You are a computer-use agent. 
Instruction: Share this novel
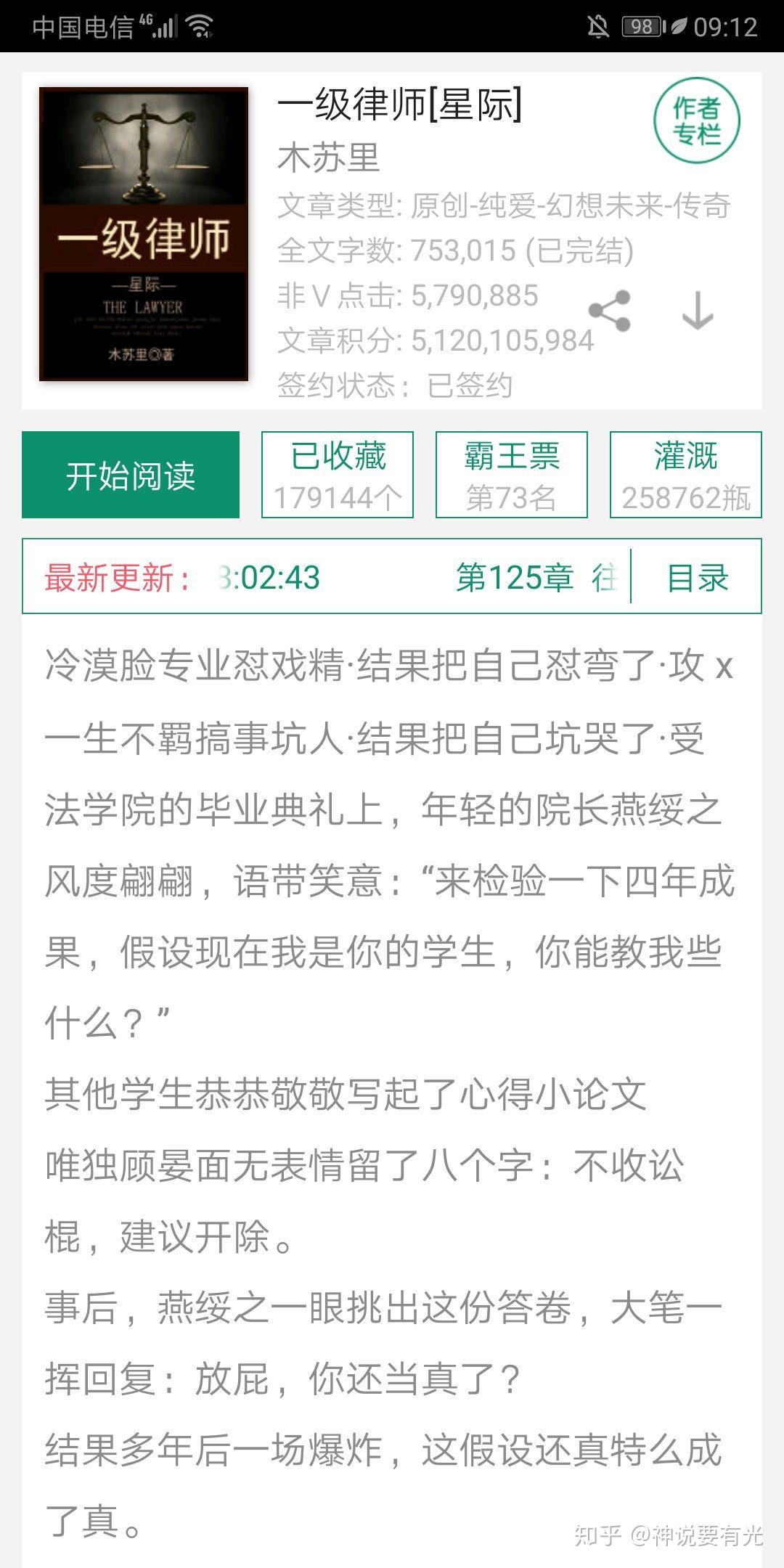click(610, 311)
